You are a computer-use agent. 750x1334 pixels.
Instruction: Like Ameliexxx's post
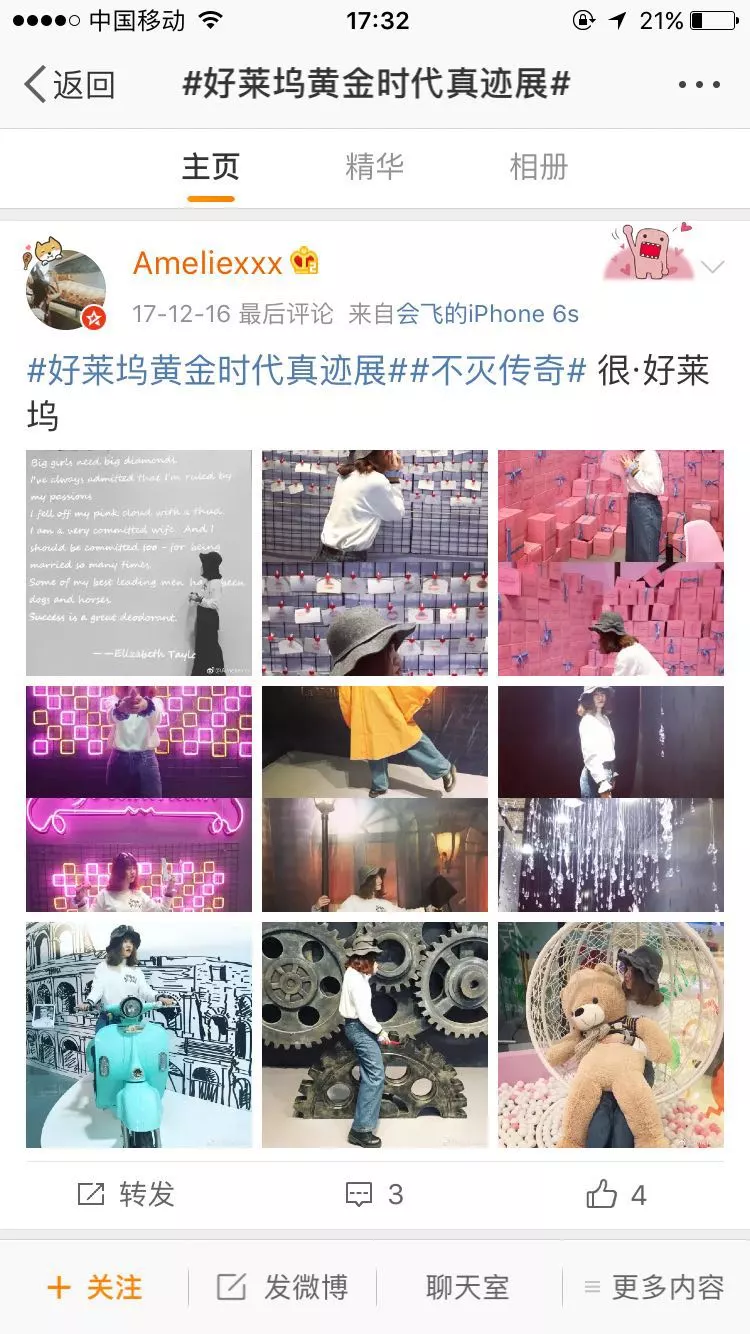tap(616, 1194)
